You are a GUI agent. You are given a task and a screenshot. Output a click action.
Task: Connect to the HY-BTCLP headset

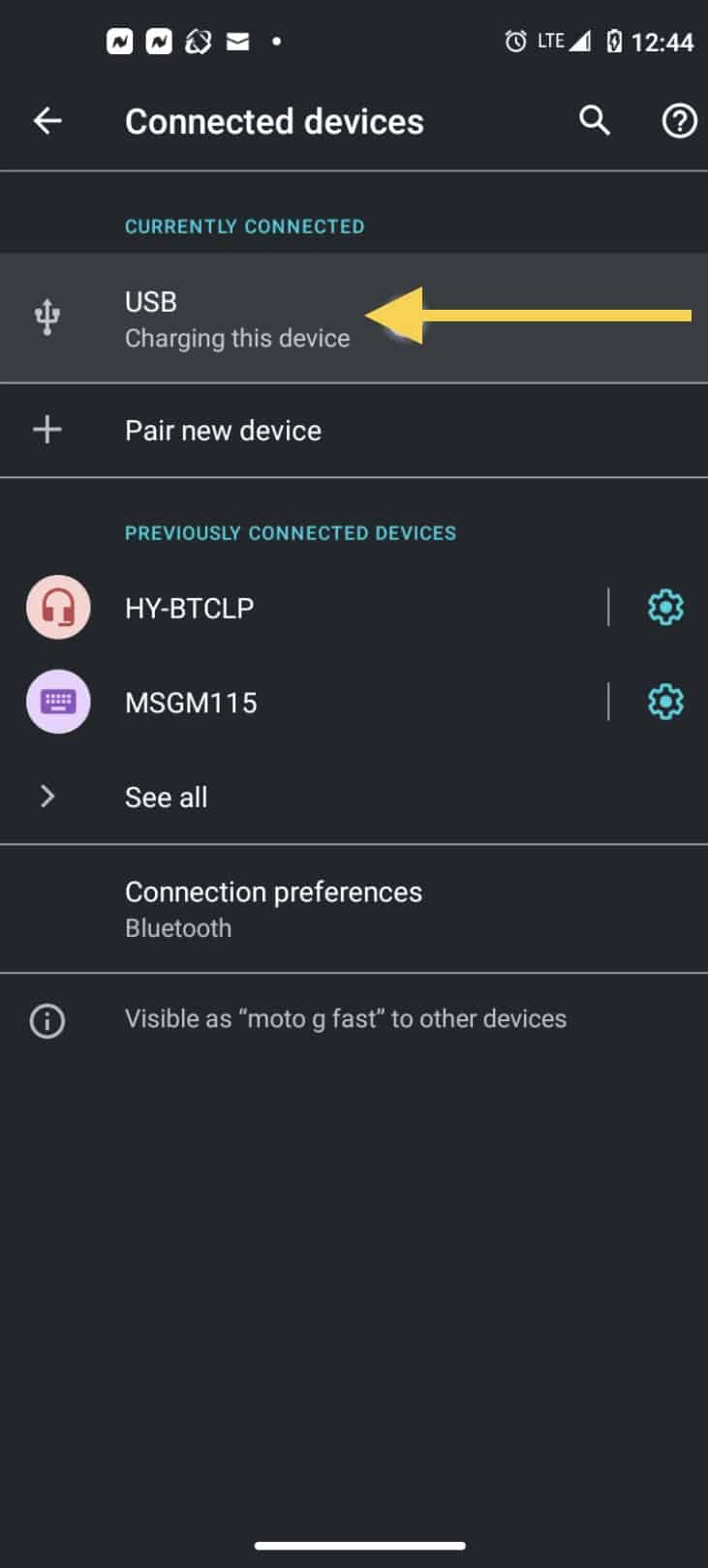(190, 608)
